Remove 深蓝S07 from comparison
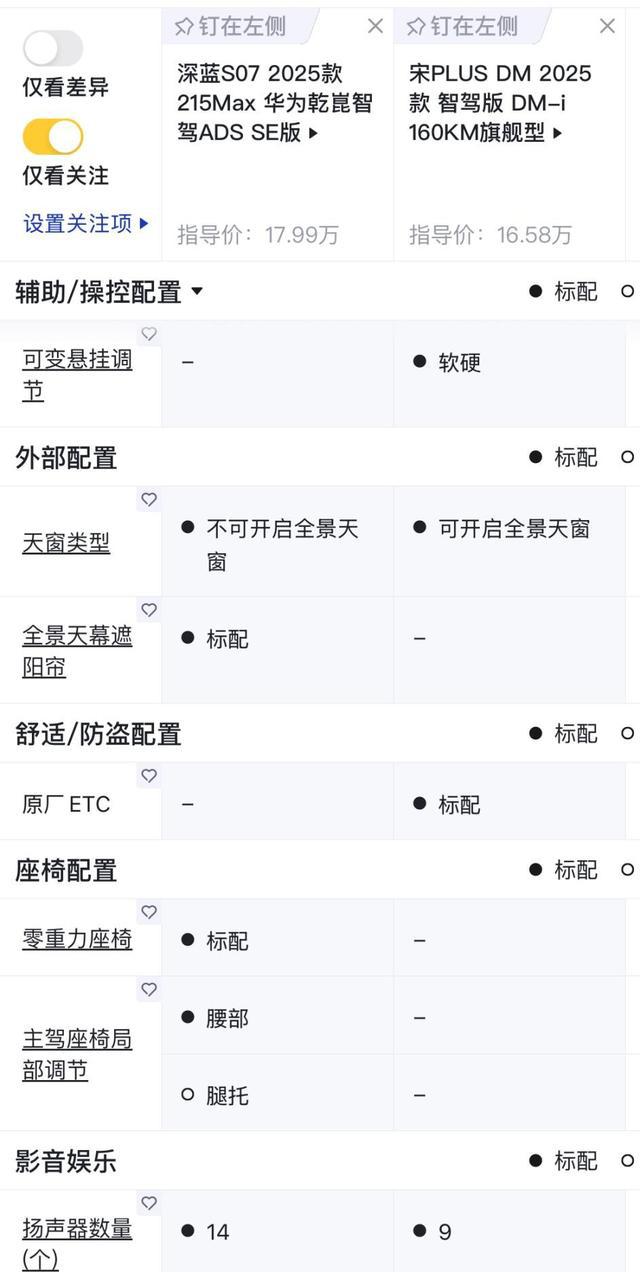 (375, 26)
